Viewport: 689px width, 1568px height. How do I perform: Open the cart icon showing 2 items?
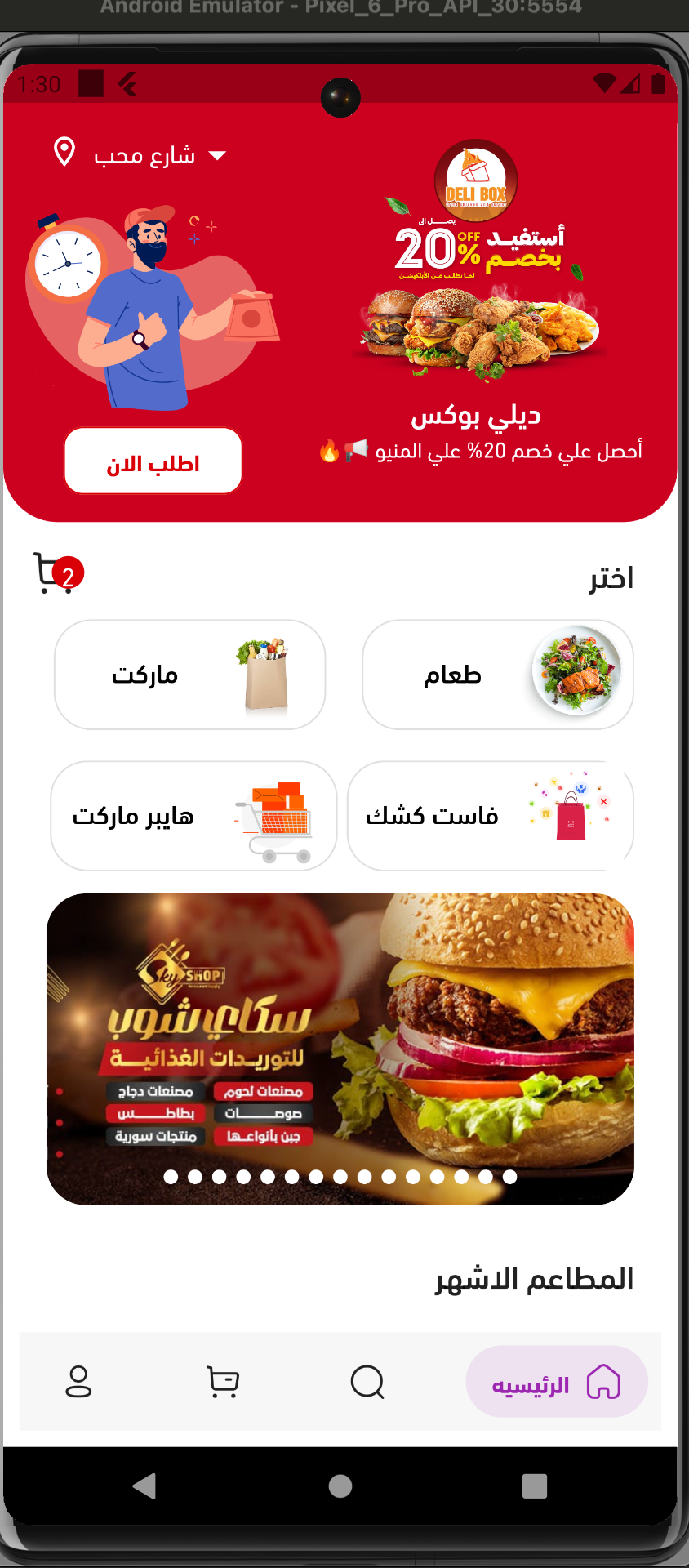click(54, 572)
